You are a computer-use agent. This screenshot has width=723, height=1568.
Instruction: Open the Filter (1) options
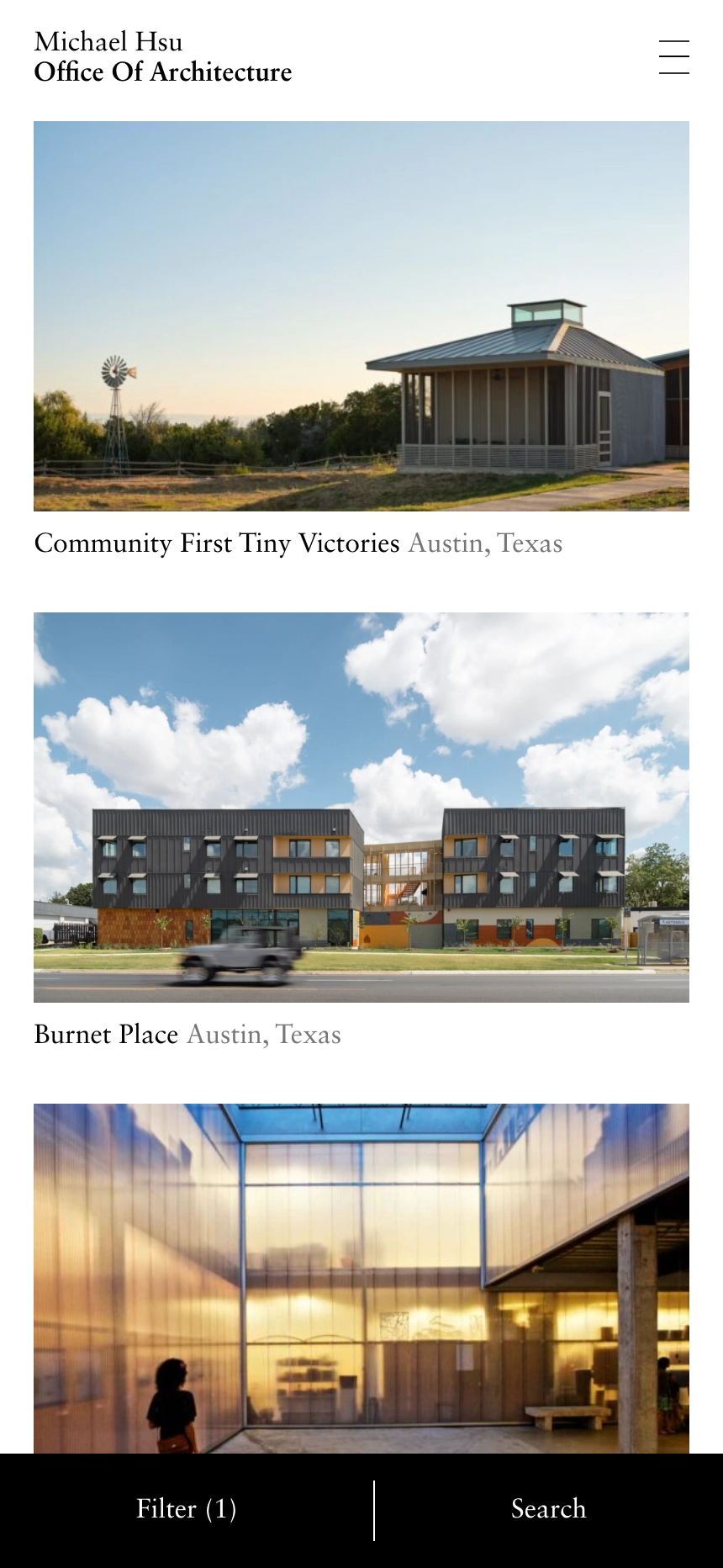[x=186, y=1509]
